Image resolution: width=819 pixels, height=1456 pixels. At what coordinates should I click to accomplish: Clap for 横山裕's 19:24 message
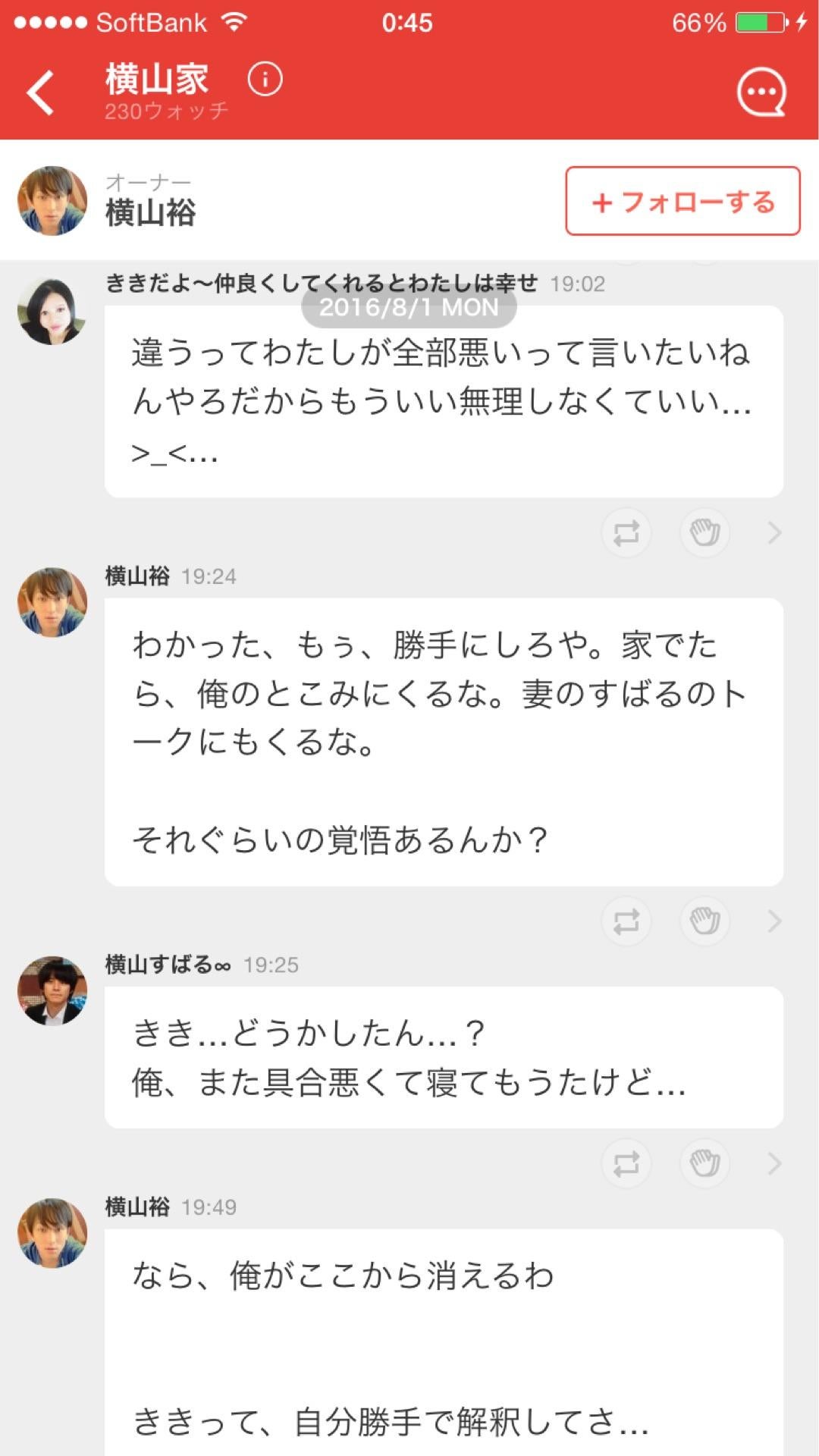click(704, 921)
